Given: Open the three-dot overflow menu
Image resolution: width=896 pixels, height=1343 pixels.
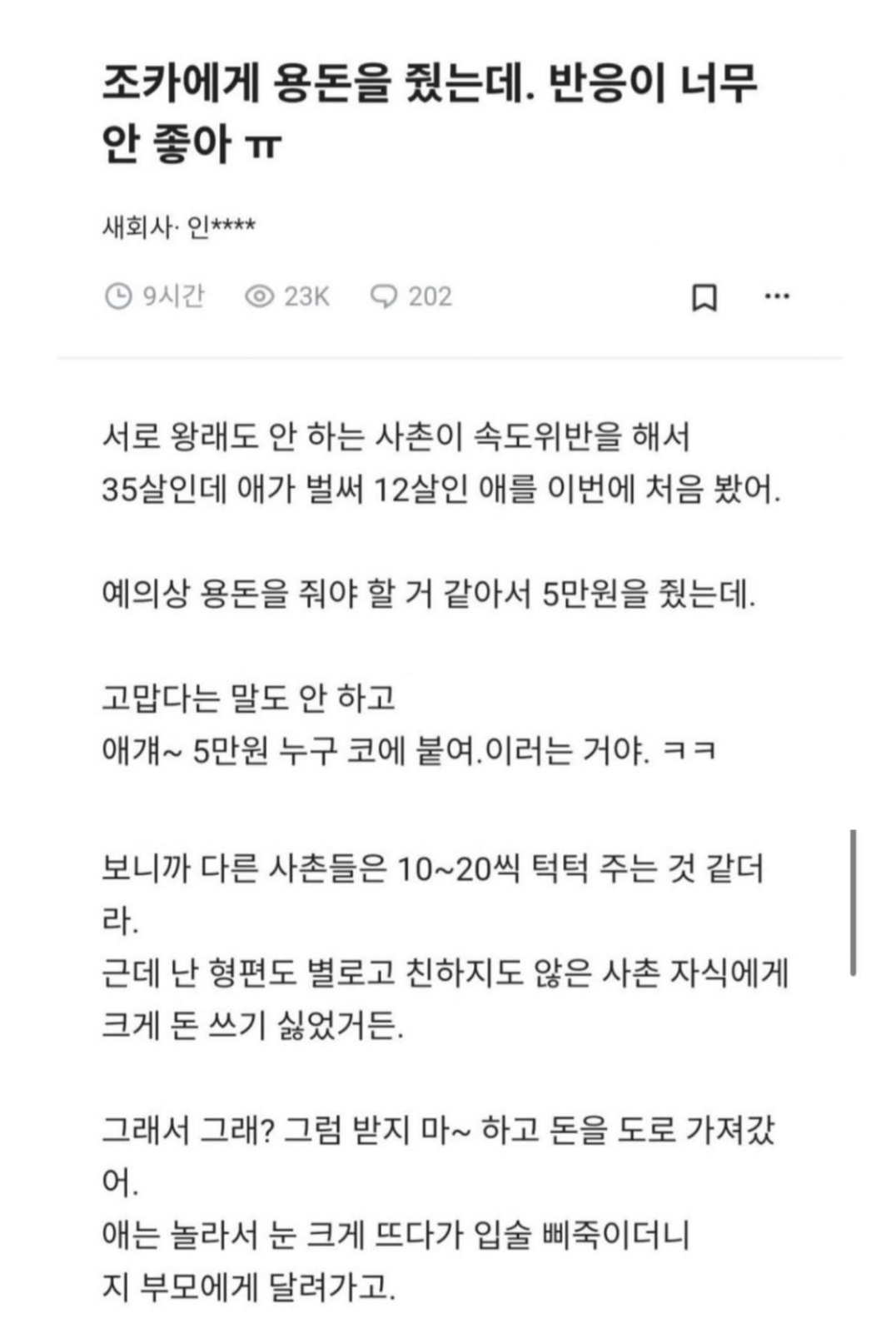Looking at the screenshot, I should 776,296.
